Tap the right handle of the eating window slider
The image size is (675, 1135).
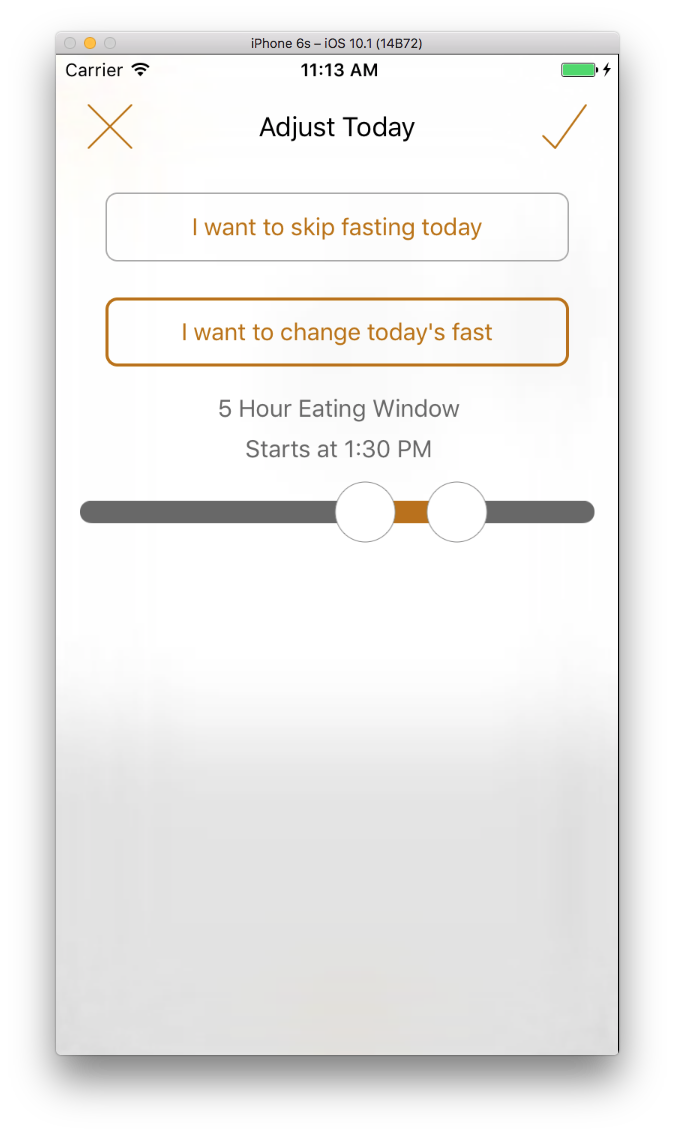(x=457, y=512)
